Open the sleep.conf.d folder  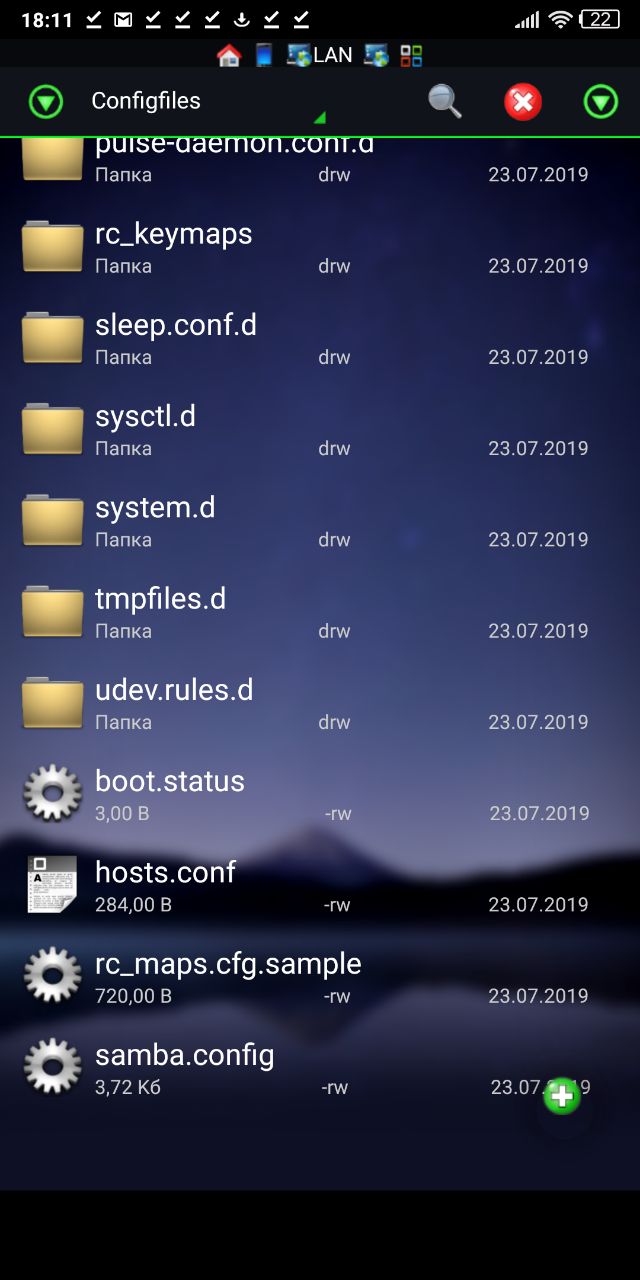(176, 337)
